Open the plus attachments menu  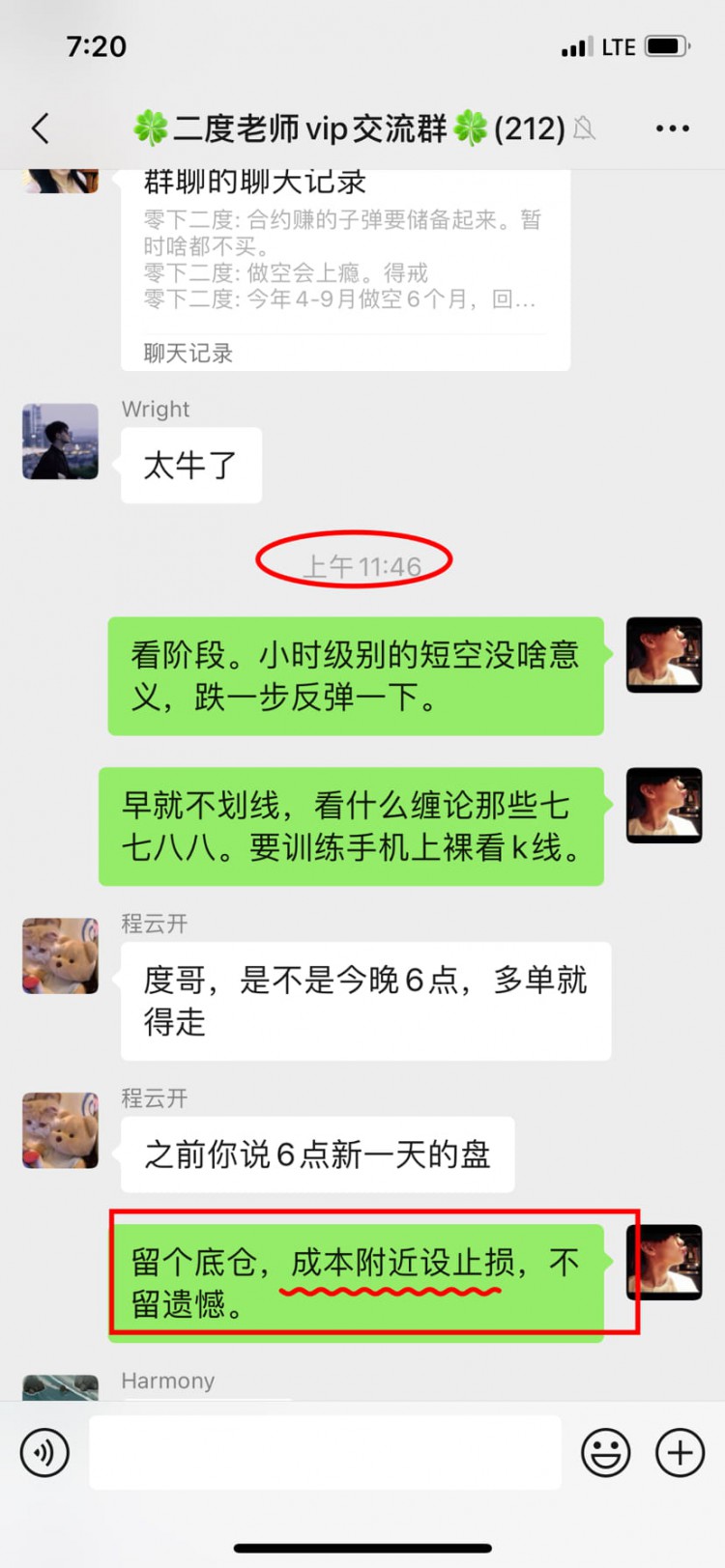(x=680, y=1452)
